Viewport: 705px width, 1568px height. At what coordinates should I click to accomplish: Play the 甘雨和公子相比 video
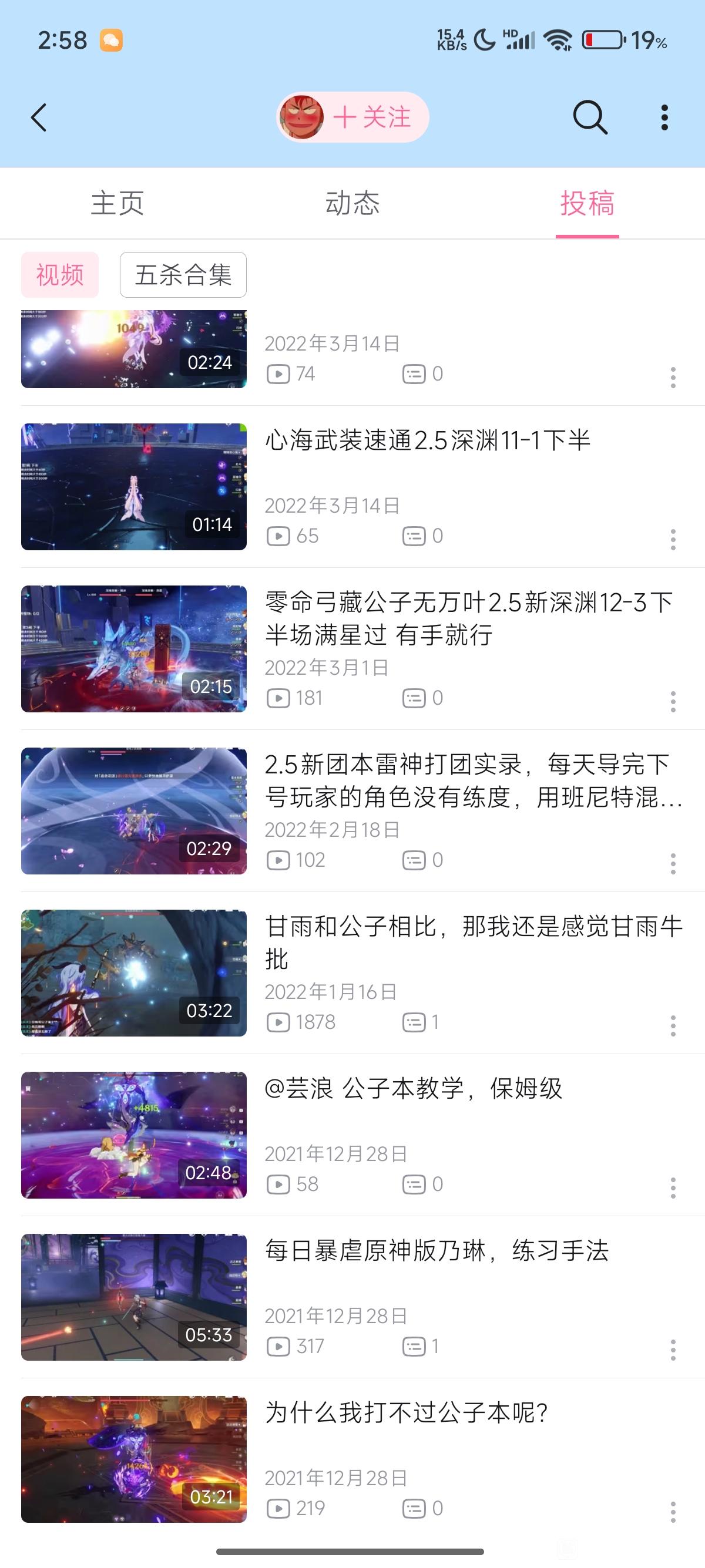click(363, 973)
